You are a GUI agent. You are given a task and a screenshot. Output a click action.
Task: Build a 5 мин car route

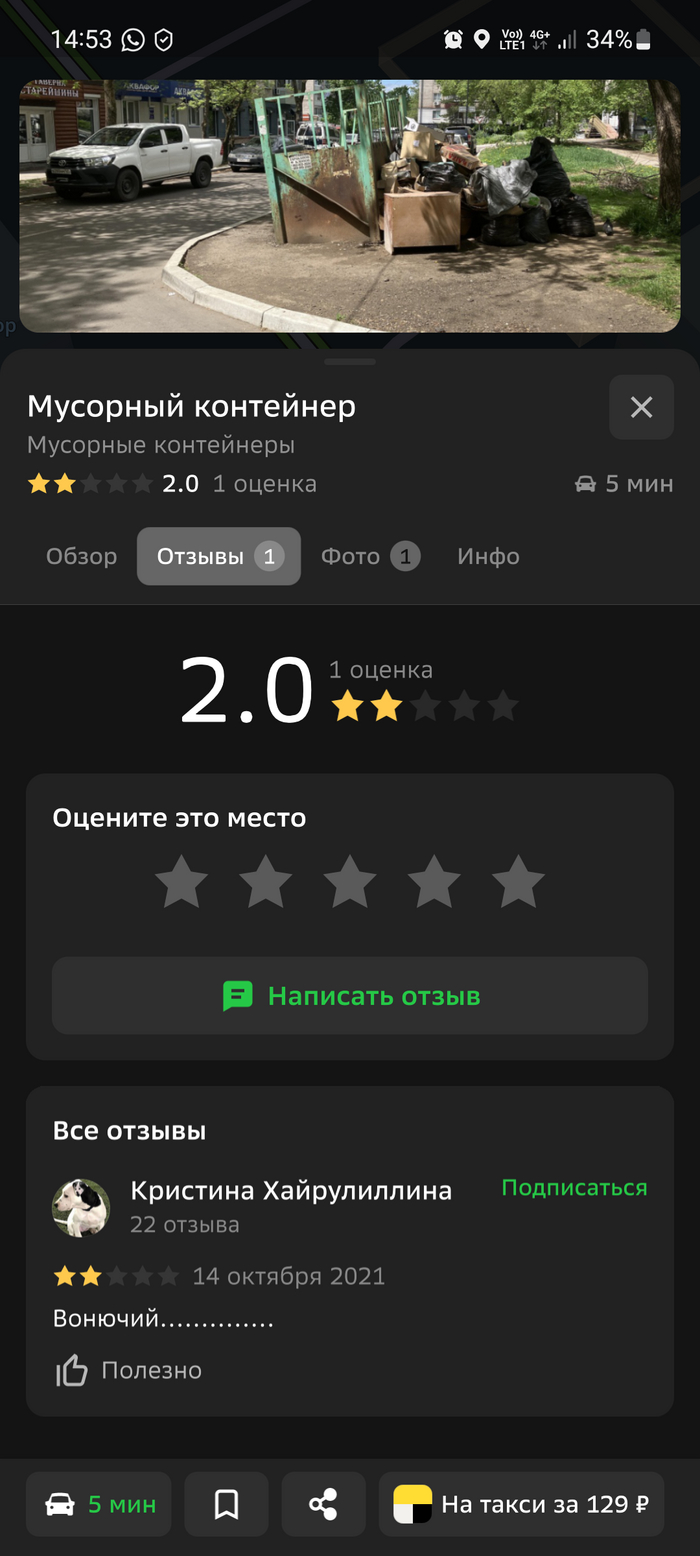[99, 1504]
